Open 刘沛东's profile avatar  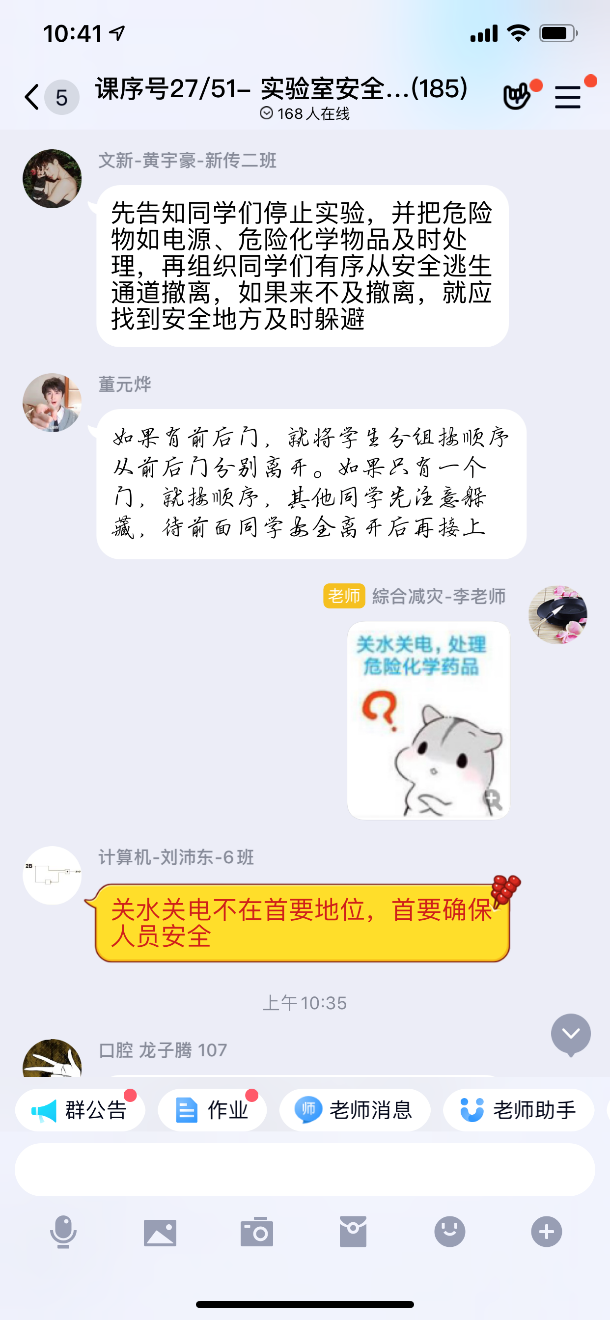[x=52, y=875]
